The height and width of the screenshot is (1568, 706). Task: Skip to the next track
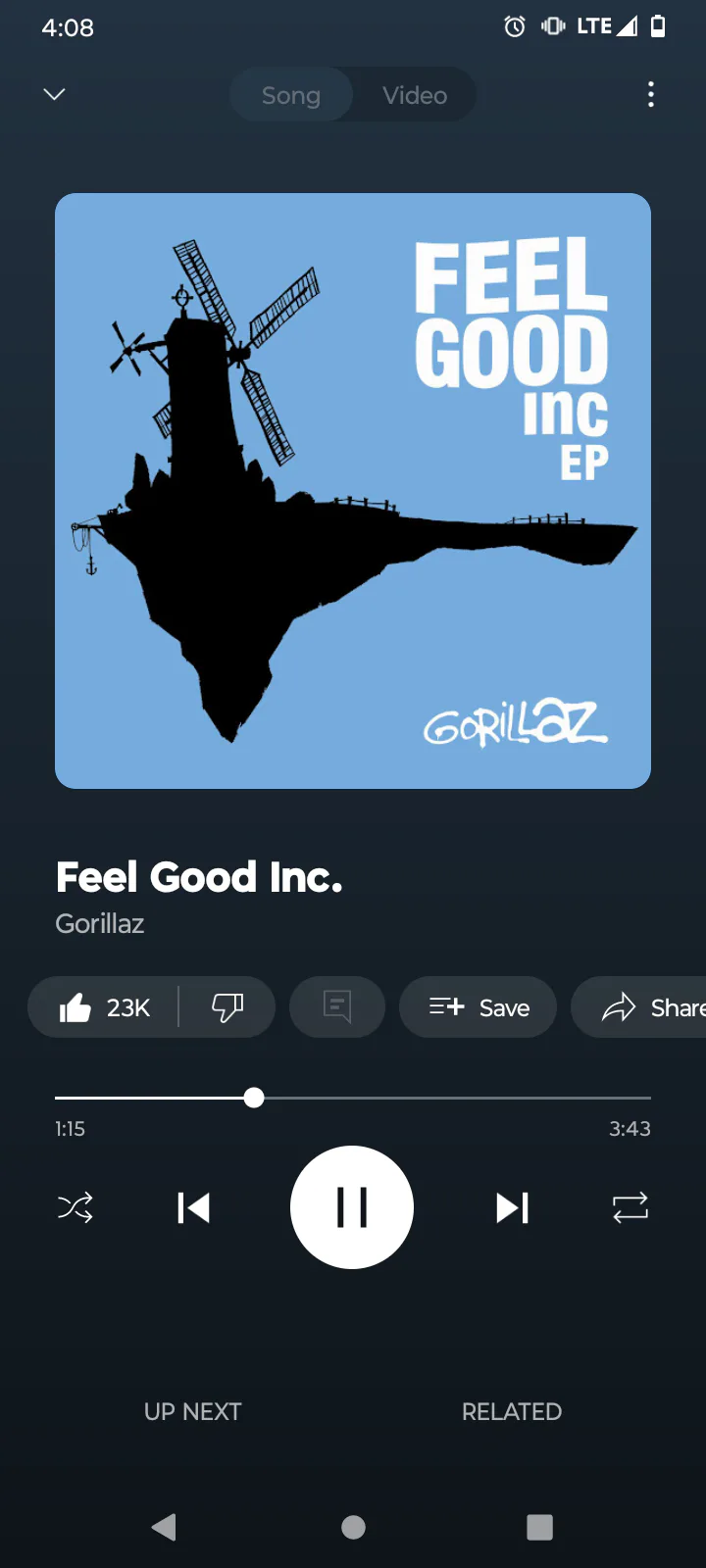[512, 1207]
